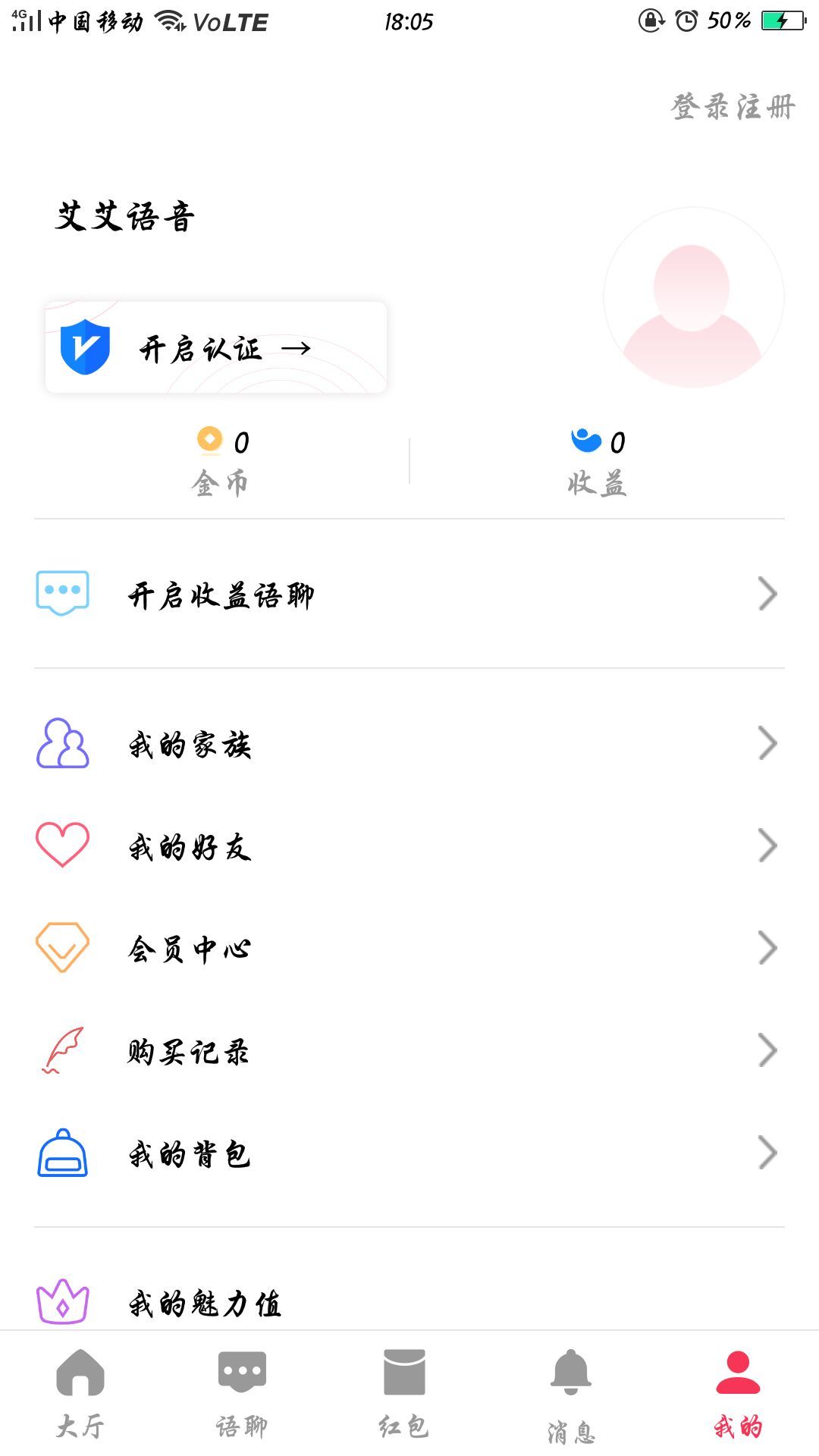Expand the 开启收益语聊 row chevron
Viewport: 819px width, 1456px height.
[x=767, y=595]
